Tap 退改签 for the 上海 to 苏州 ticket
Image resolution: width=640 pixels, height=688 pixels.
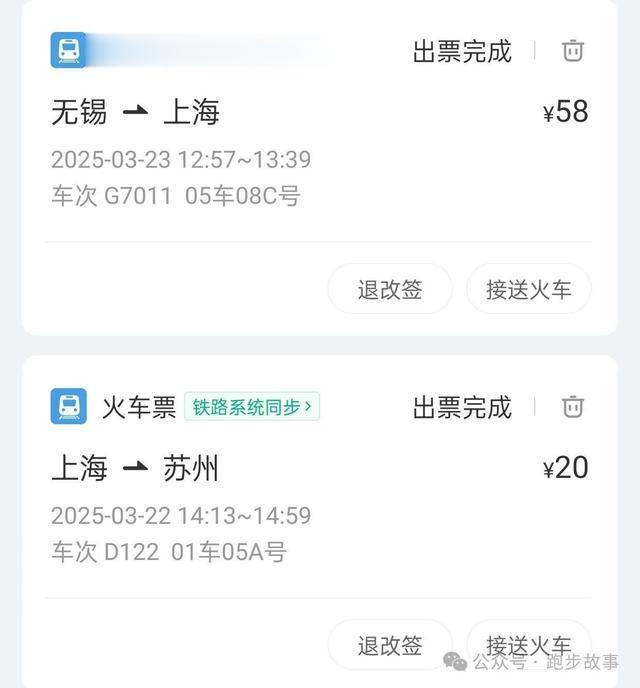[x=390, y=645]
